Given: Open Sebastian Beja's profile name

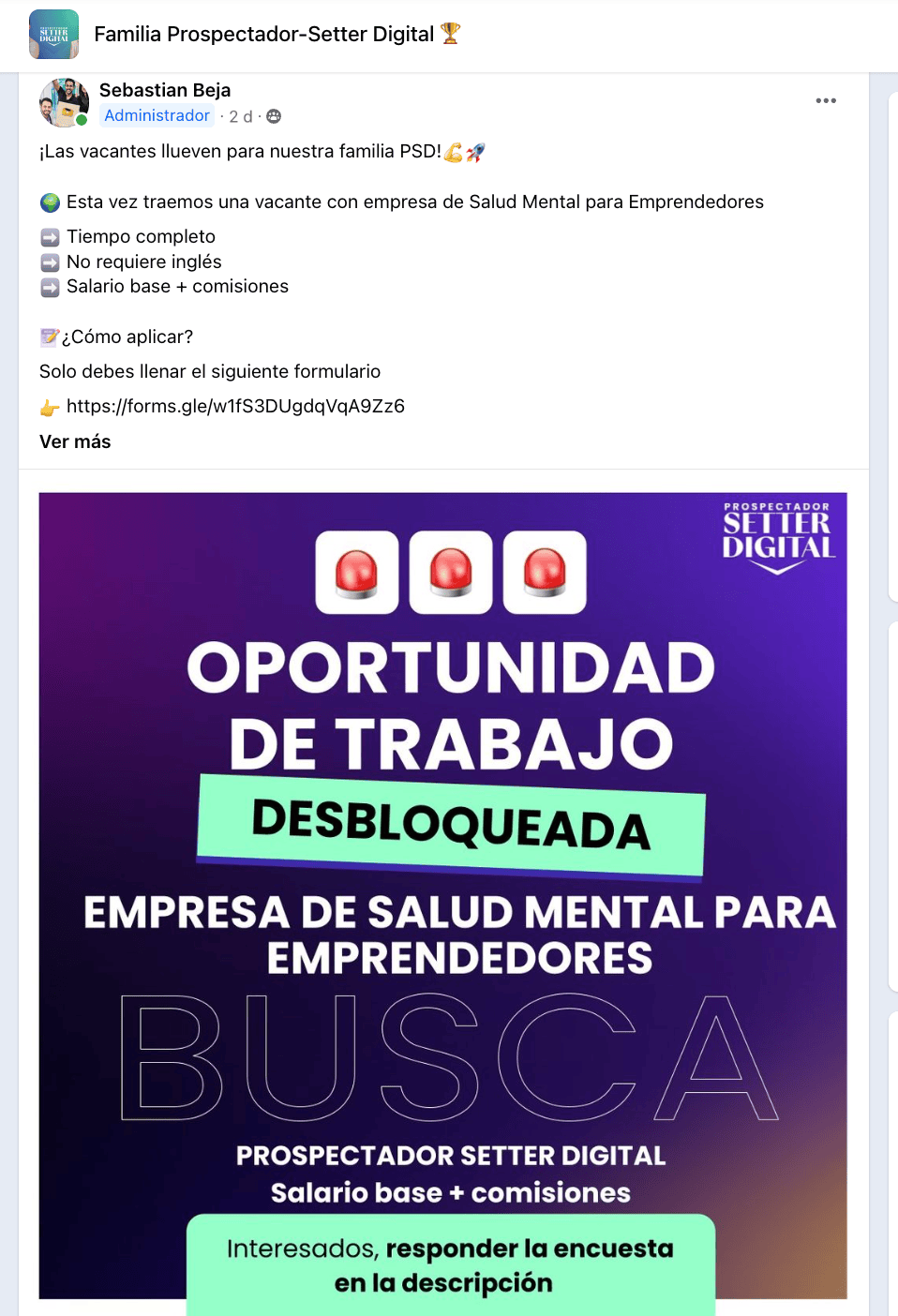Looking at the screenshot, I should tap(165, 90).
